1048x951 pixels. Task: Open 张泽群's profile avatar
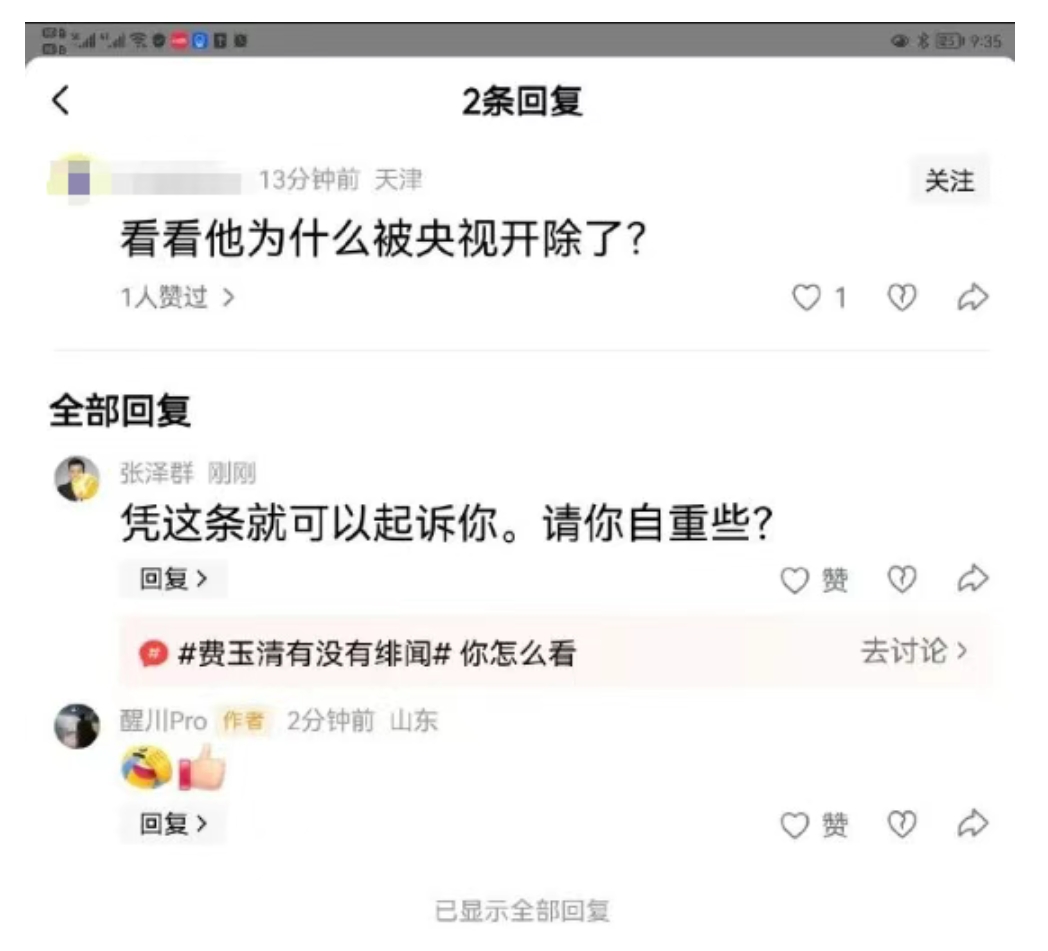tap(77, 479)
